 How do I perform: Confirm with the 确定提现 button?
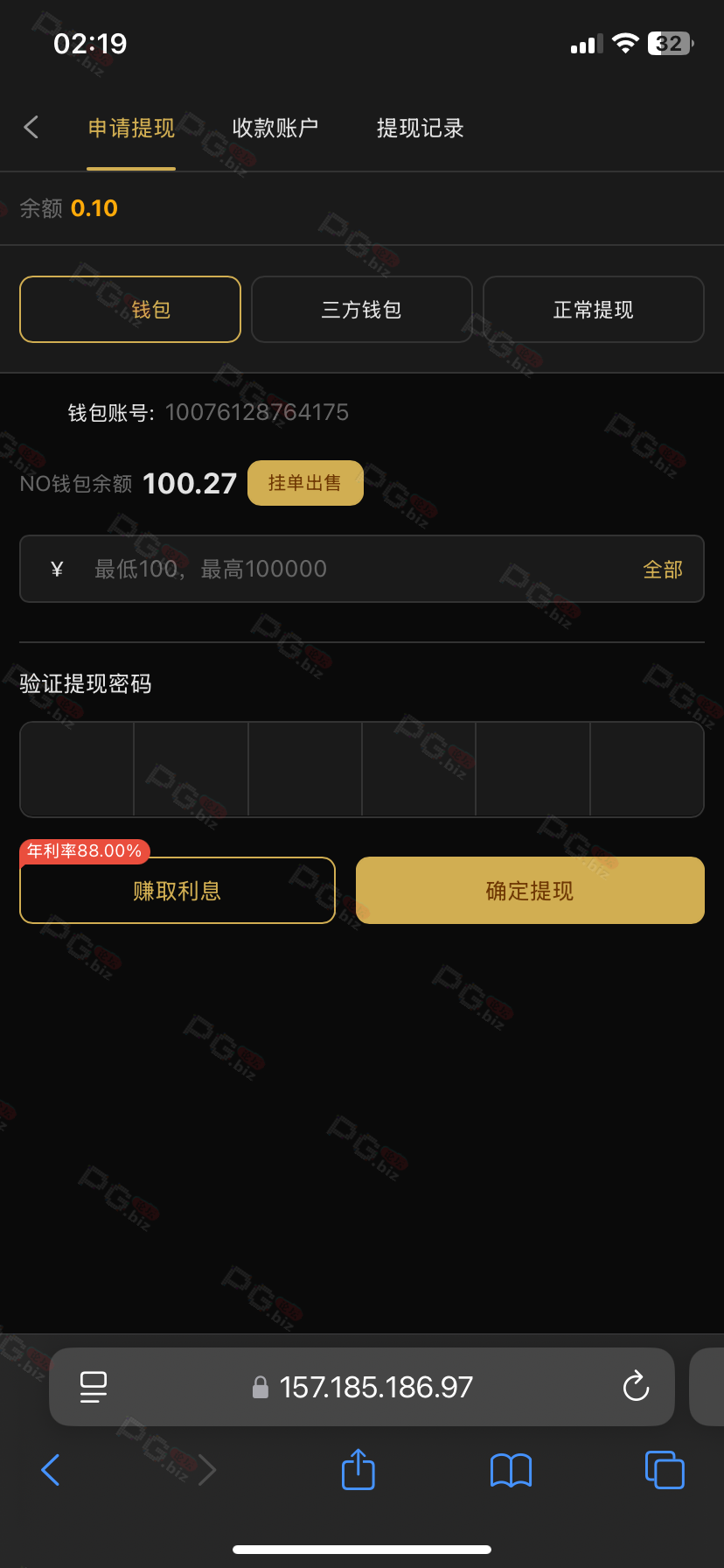(530, 891)
